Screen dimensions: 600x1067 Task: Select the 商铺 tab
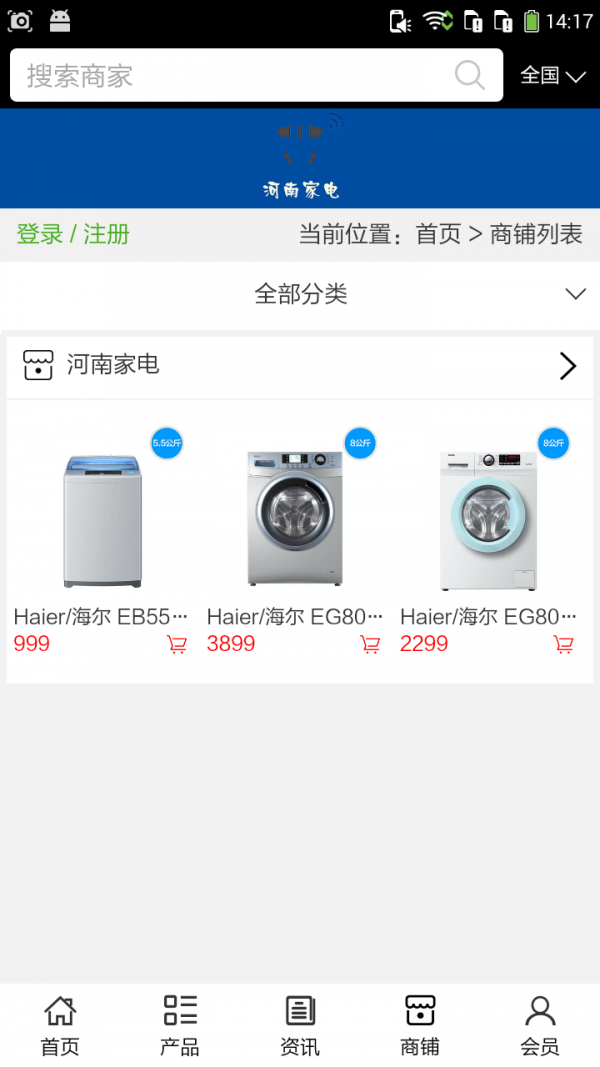(420, 1025)
